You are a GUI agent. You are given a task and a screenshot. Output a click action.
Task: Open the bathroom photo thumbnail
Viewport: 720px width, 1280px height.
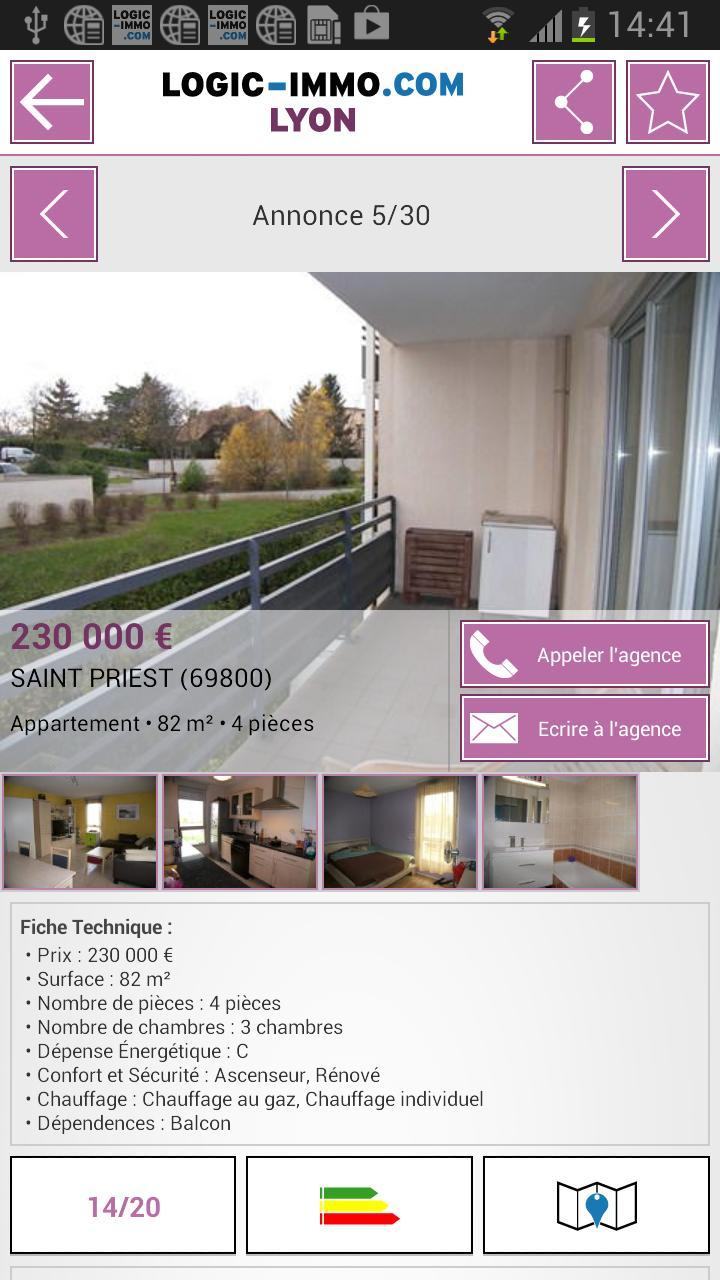559,831
